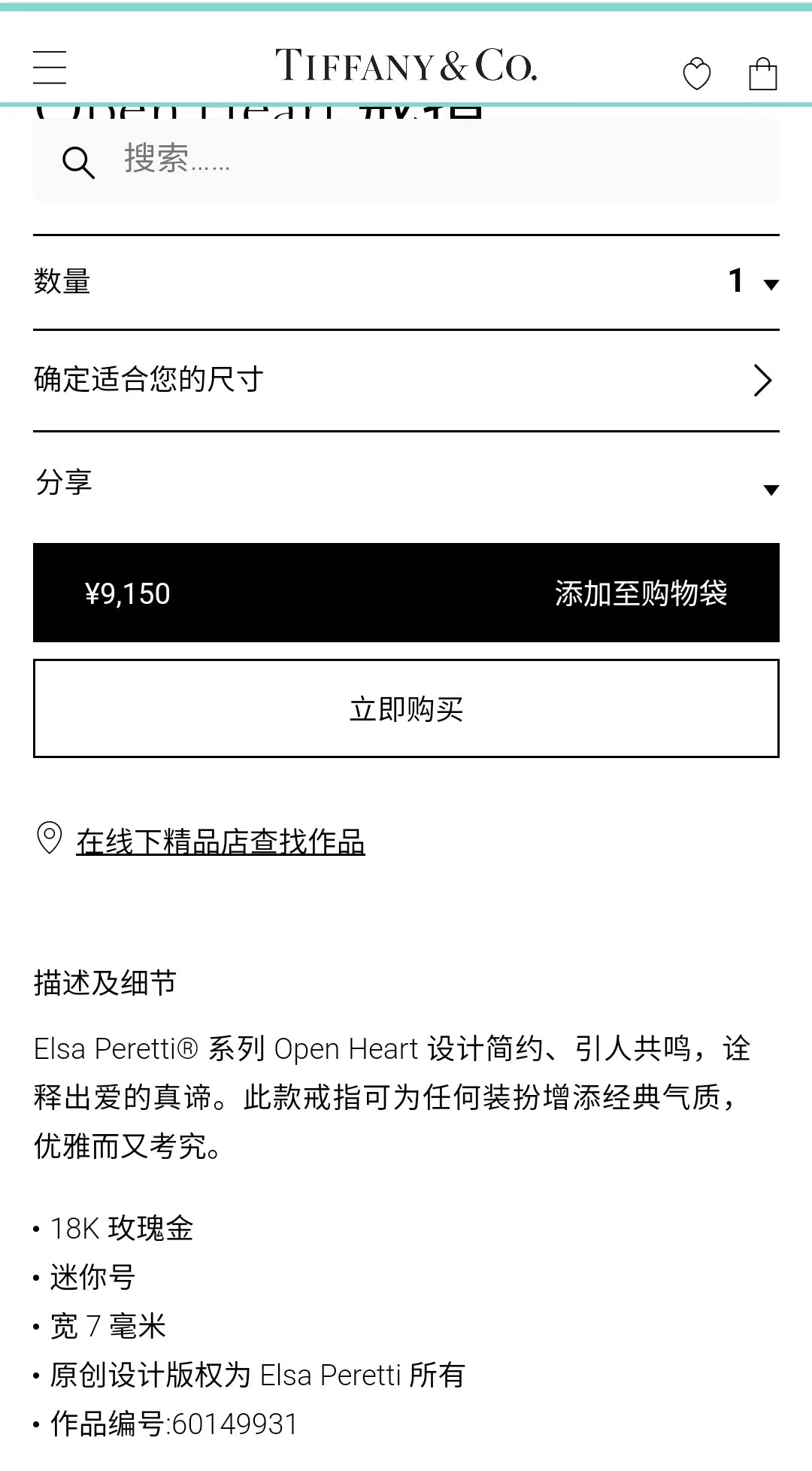Open the hamburger menu
812x1471 pixels.
(x=50, y=67)
